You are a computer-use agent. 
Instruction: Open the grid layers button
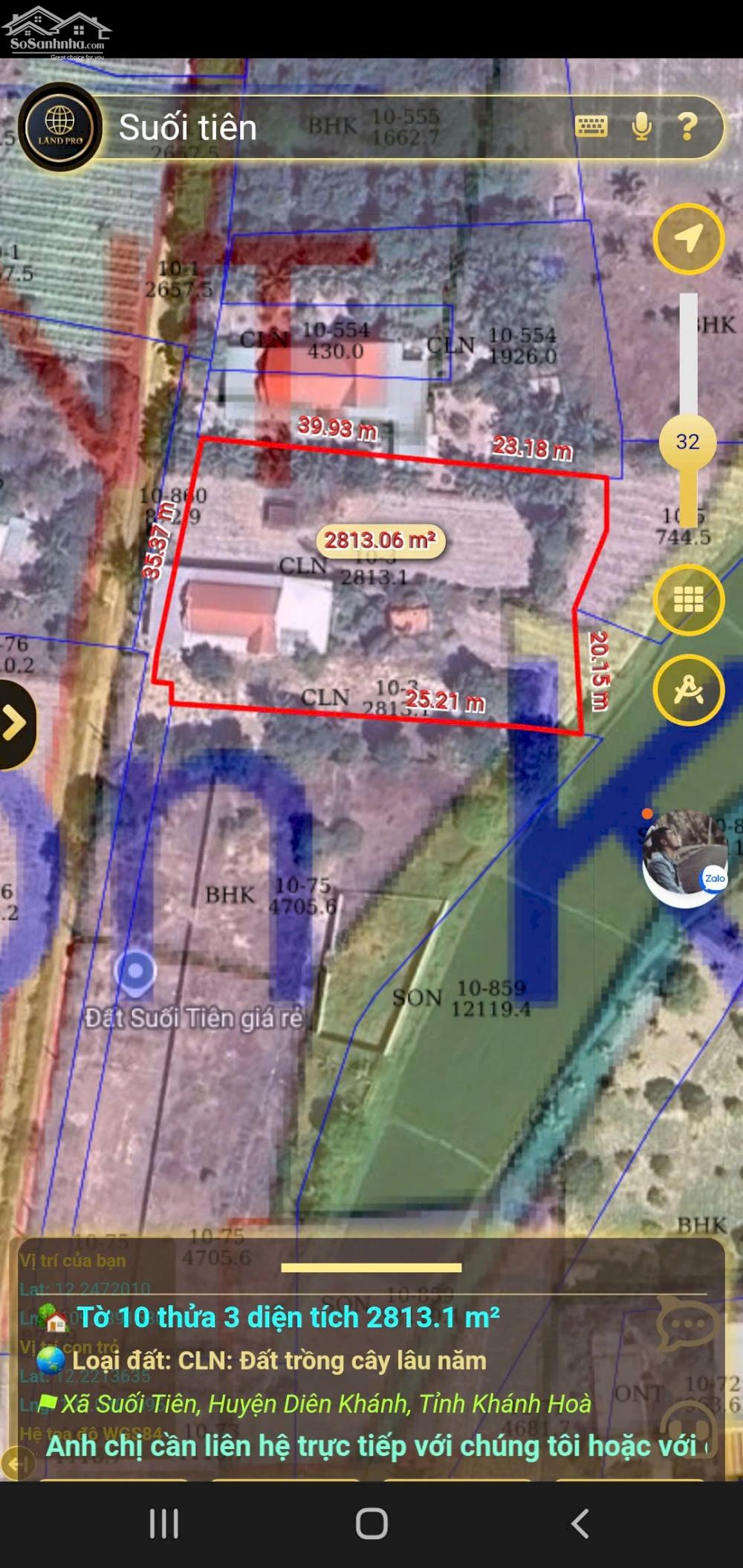689,599
